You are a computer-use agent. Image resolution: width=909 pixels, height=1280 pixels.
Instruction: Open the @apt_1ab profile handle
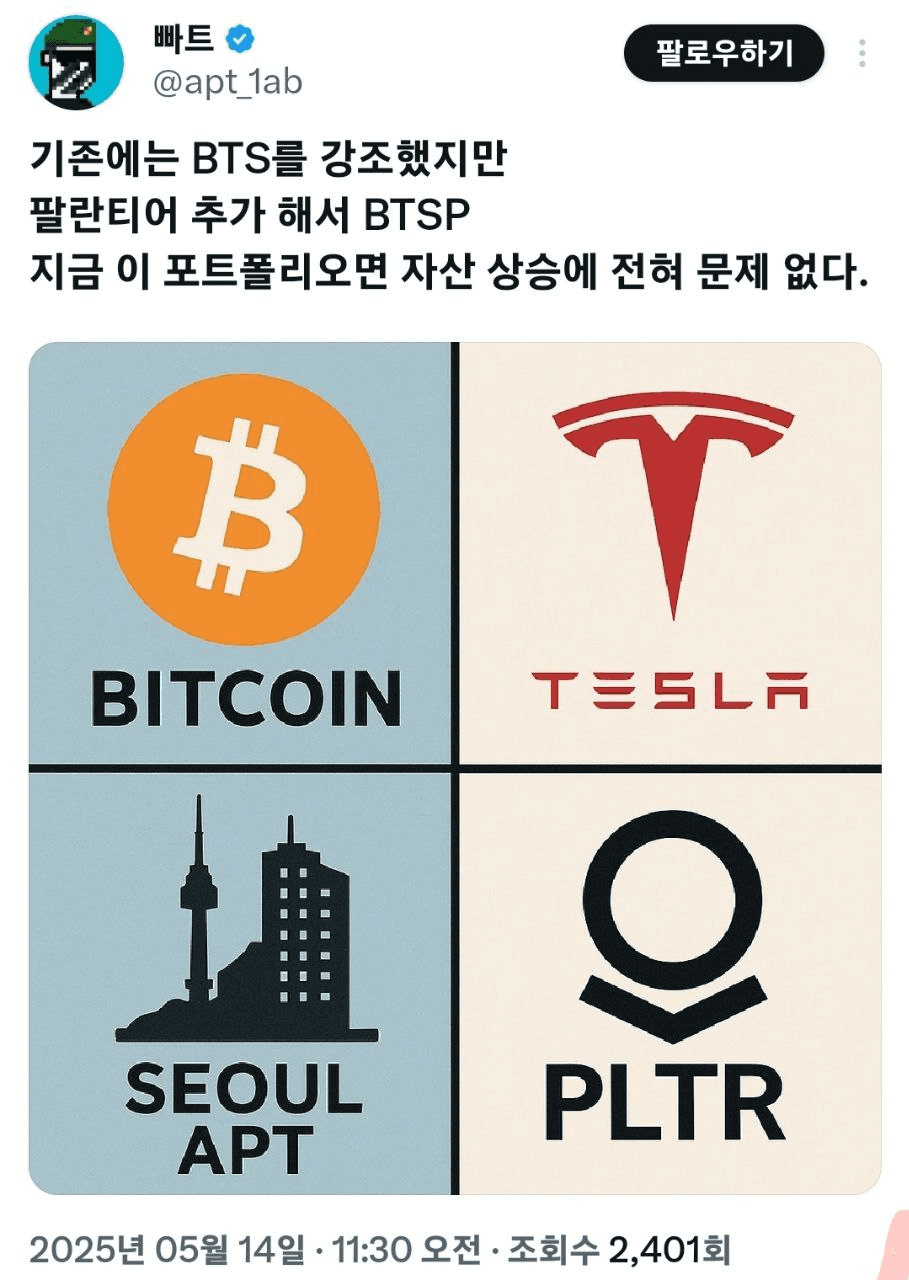(227, 83)
